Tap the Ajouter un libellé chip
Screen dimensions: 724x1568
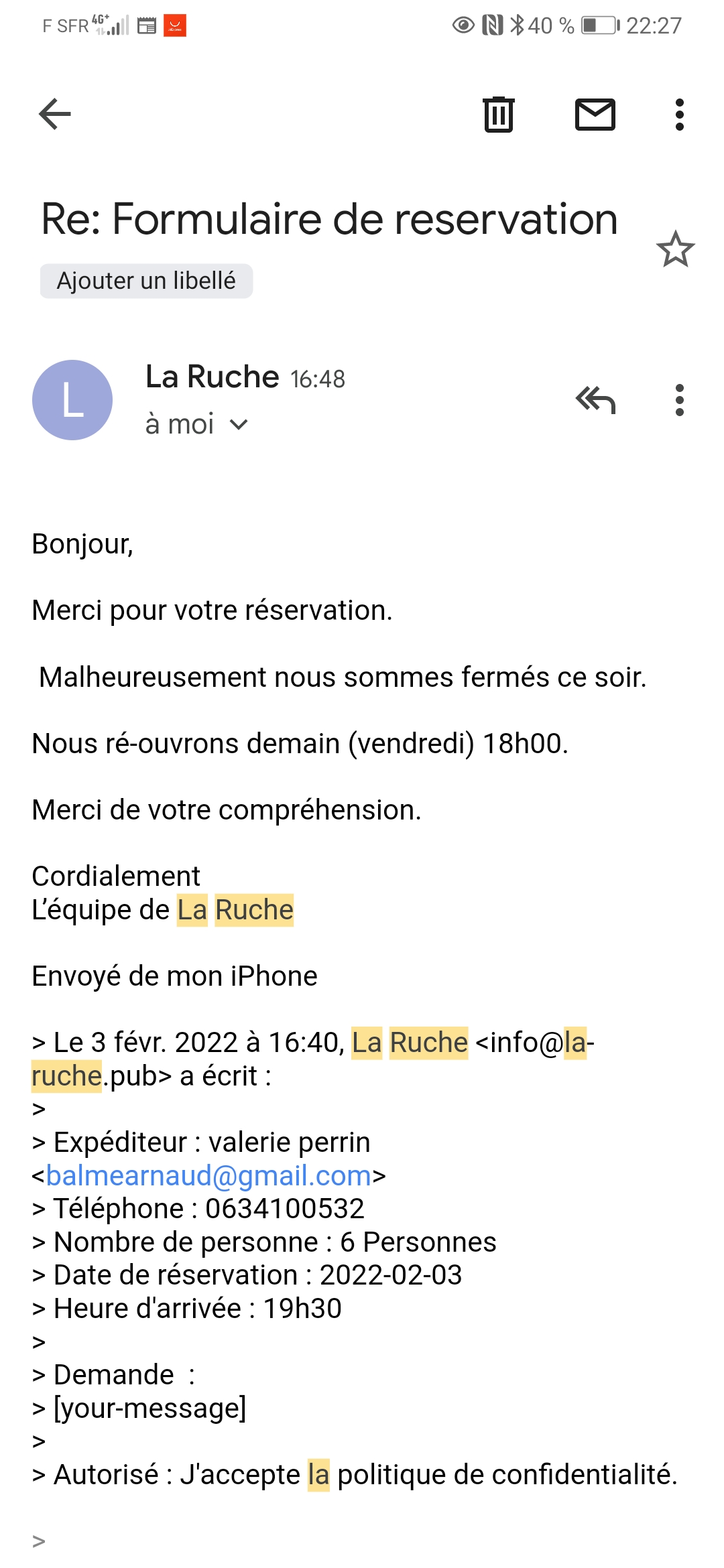click(146, 281)
